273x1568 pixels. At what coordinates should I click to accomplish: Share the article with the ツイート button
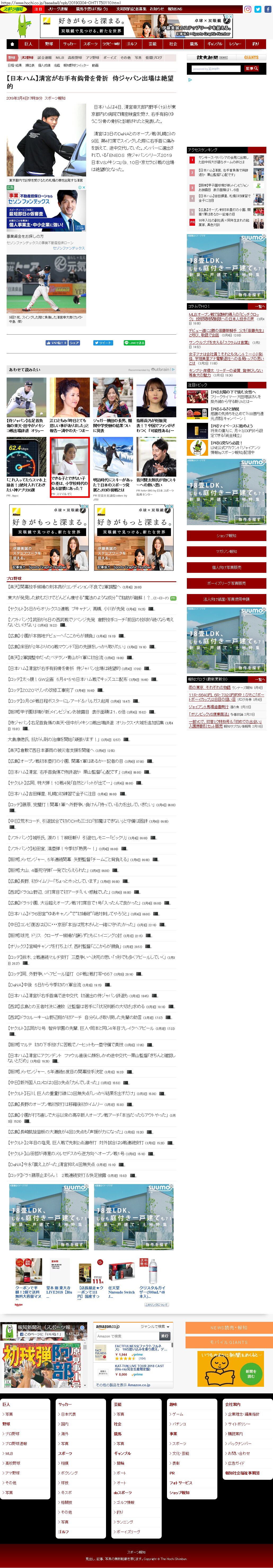103,343
